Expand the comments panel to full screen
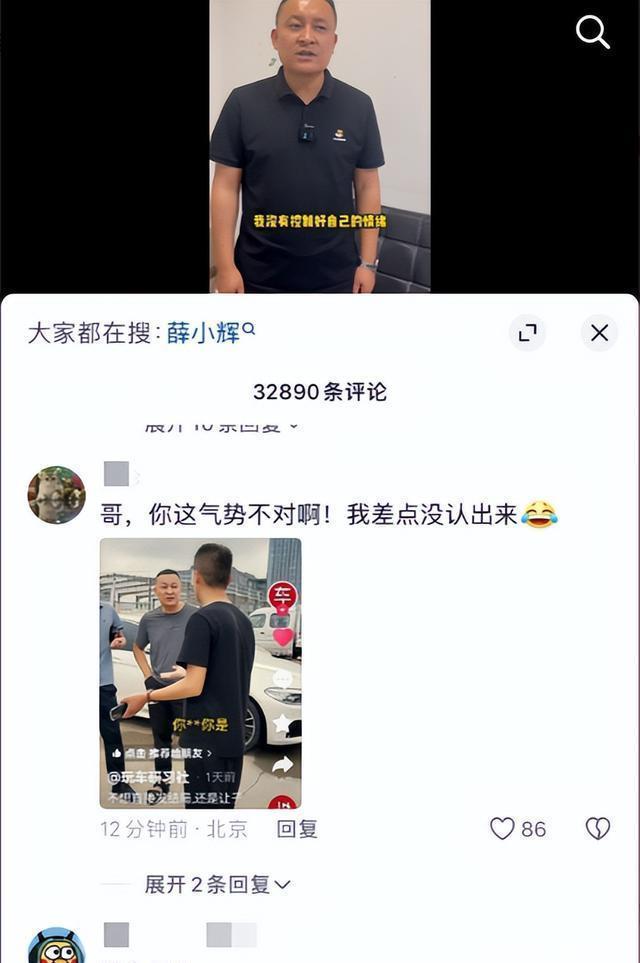The image size is (640, 963). click(x=527, y=333)
